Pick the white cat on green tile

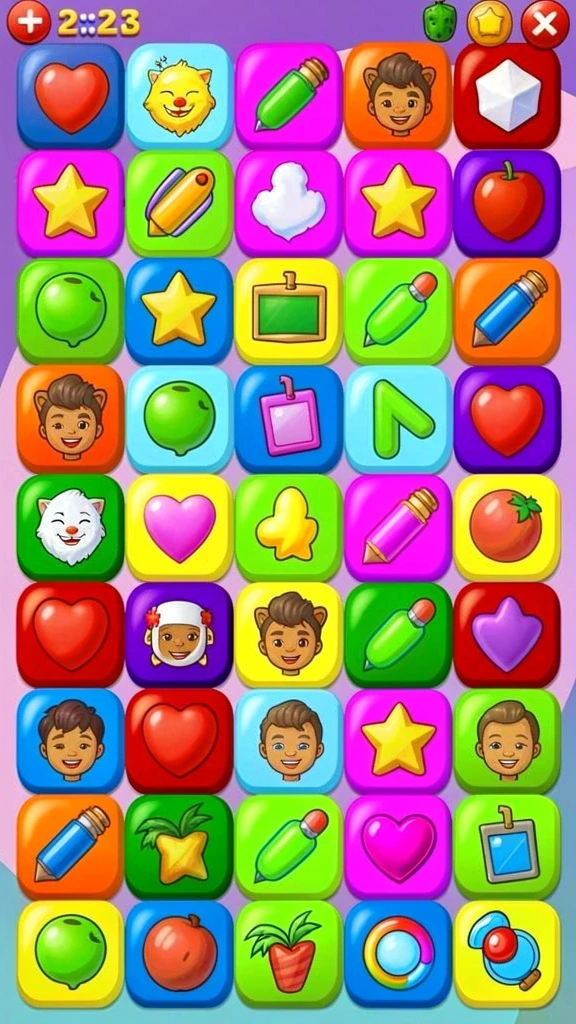[70, 527]
